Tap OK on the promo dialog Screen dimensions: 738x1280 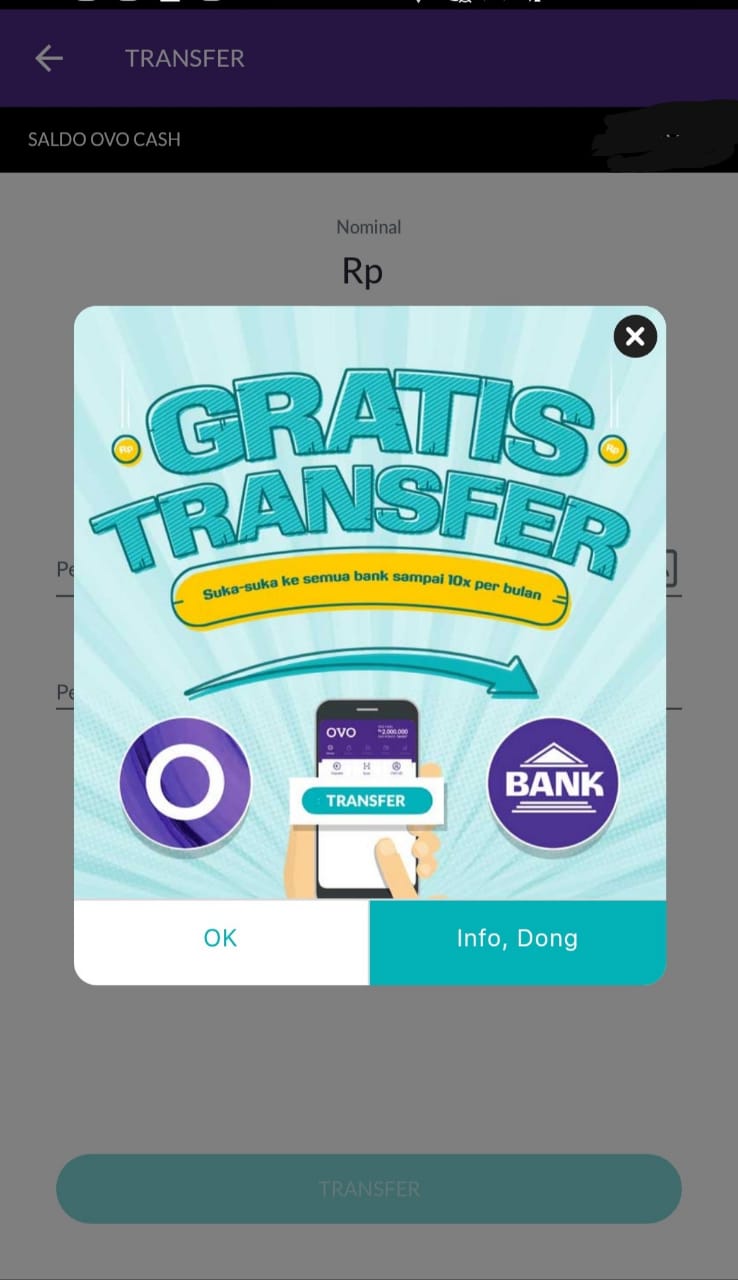pos(221,939)
